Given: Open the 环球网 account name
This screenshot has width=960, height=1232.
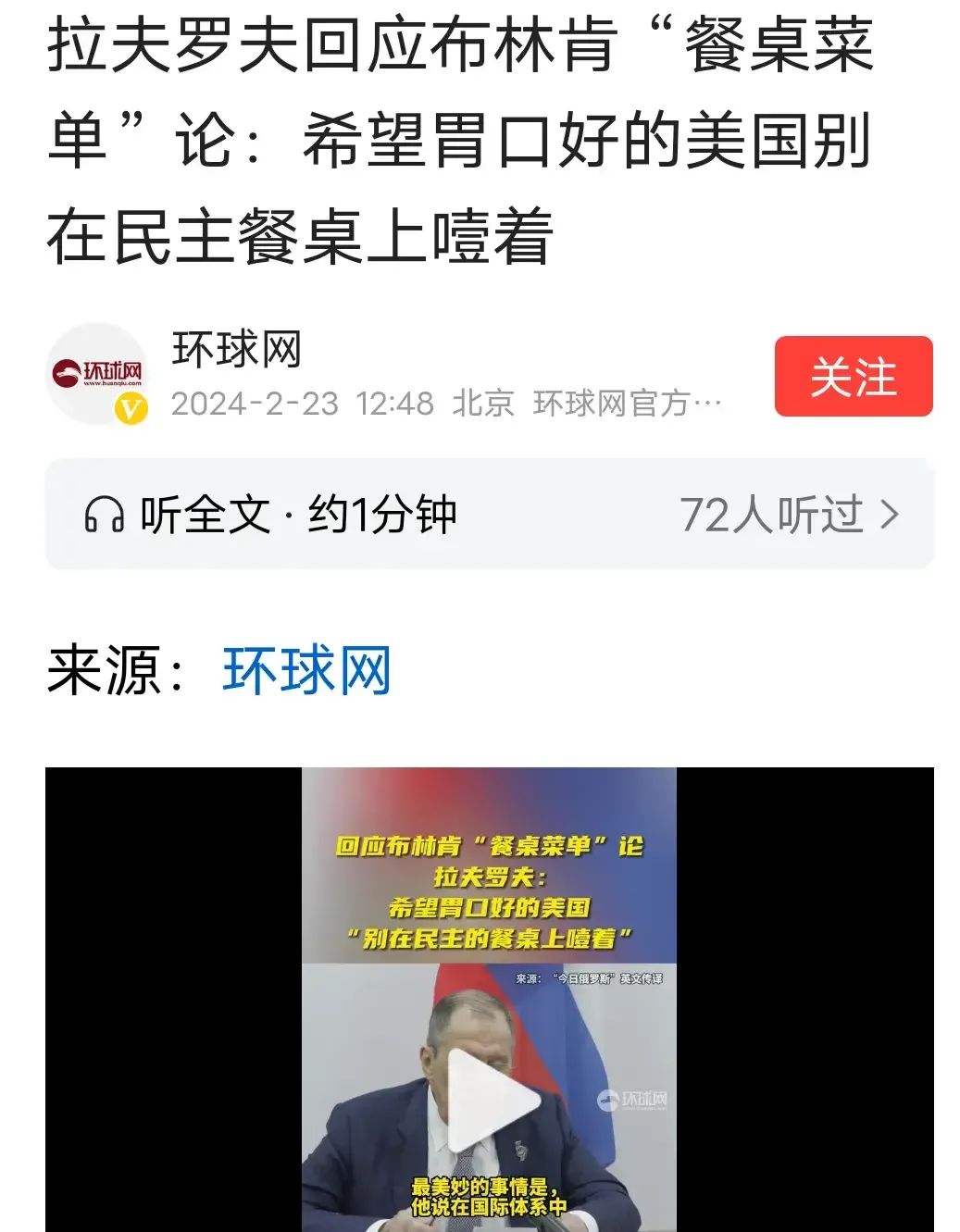Looking at the screenshot, I should [237, 350].
